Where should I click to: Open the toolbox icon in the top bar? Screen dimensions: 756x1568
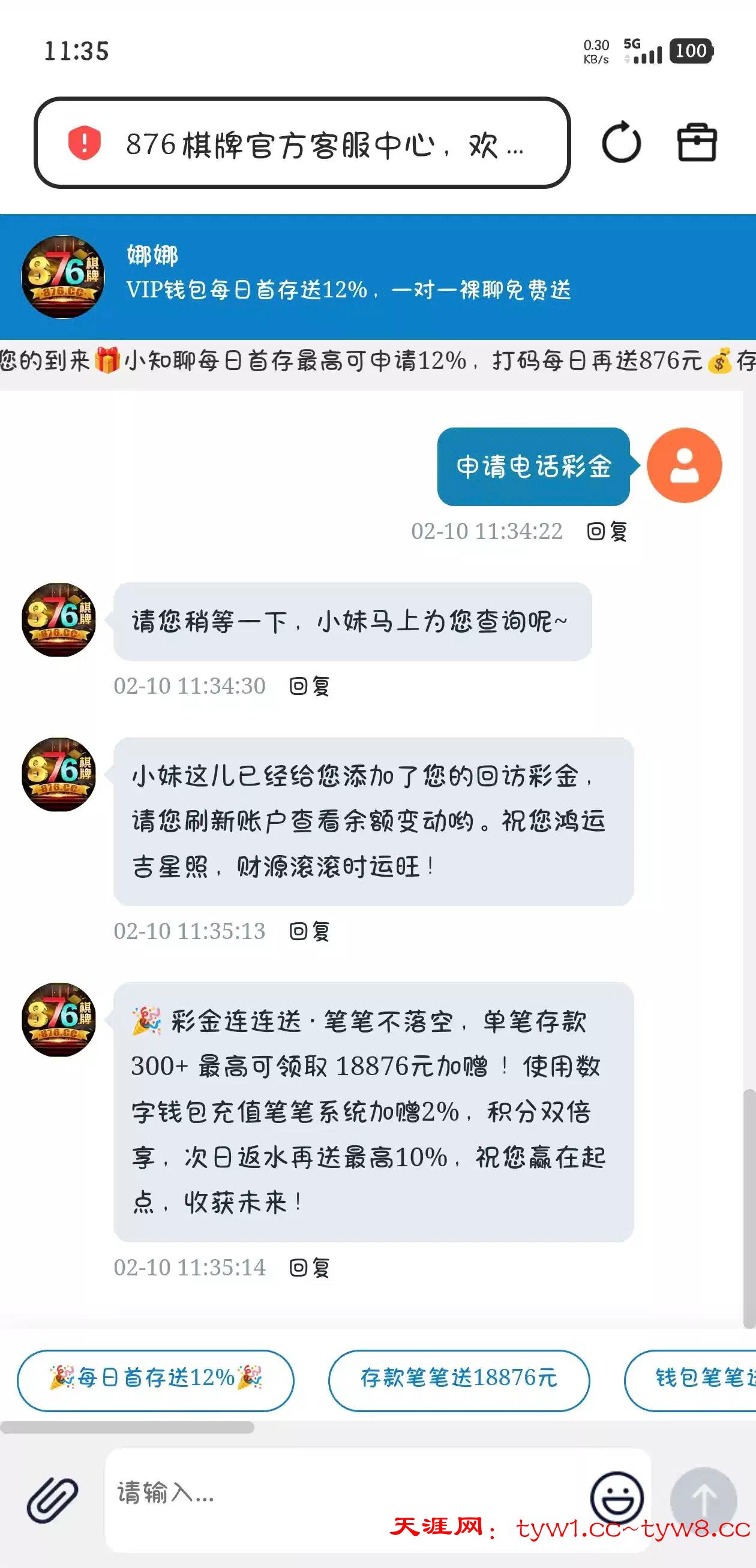697,144
